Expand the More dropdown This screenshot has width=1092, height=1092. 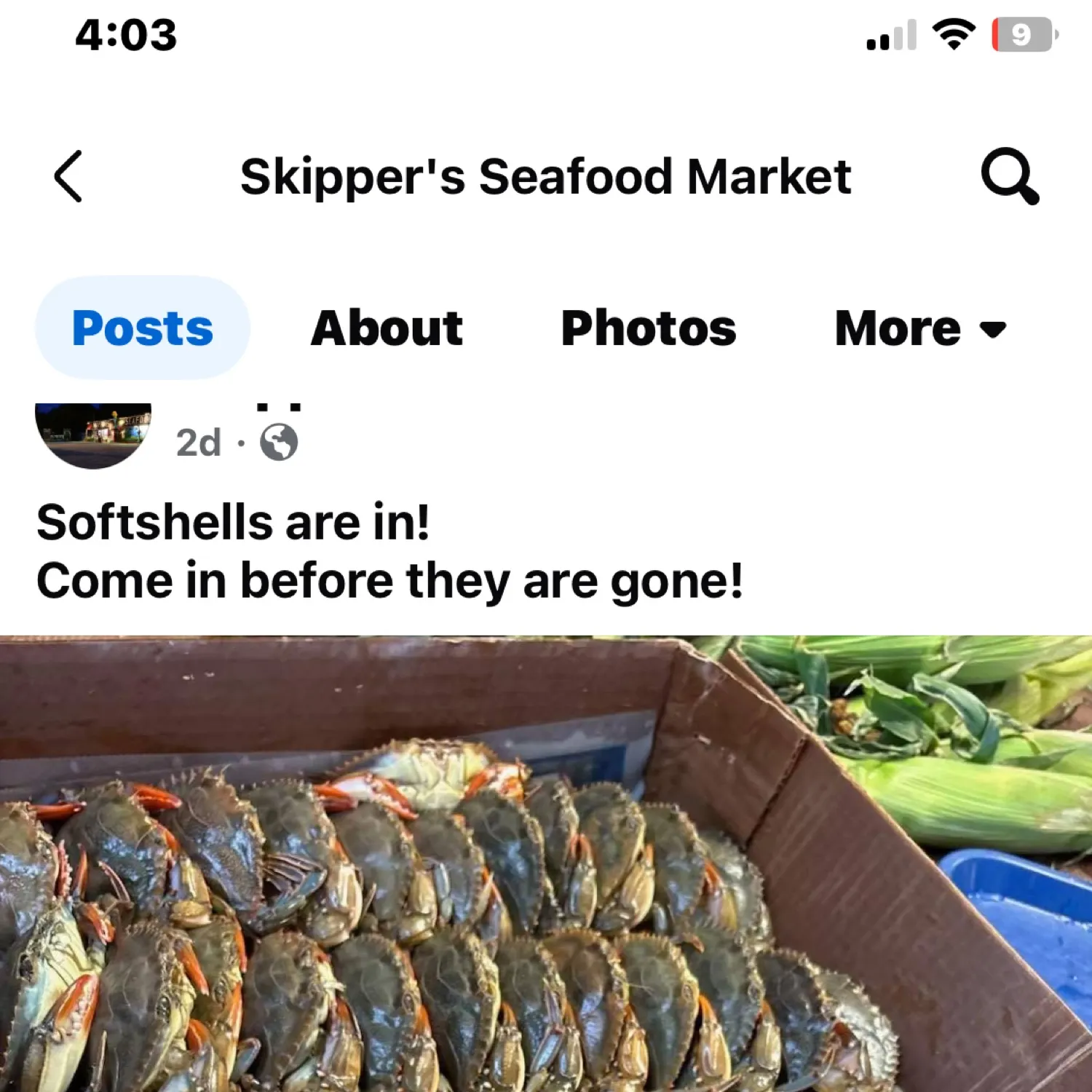point(920,328)
